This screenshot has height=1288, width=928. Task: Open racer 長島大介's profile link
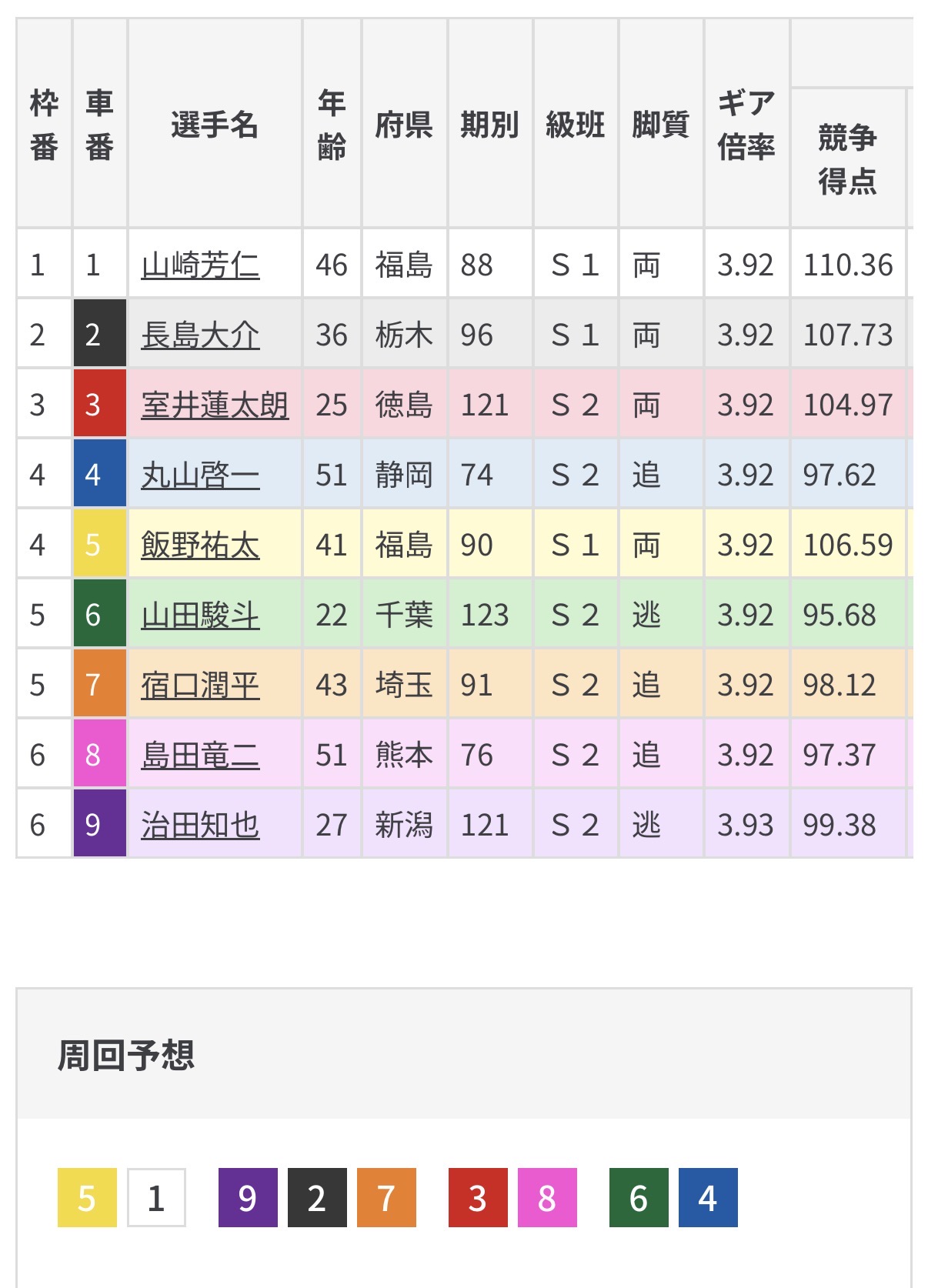point(200,335)
